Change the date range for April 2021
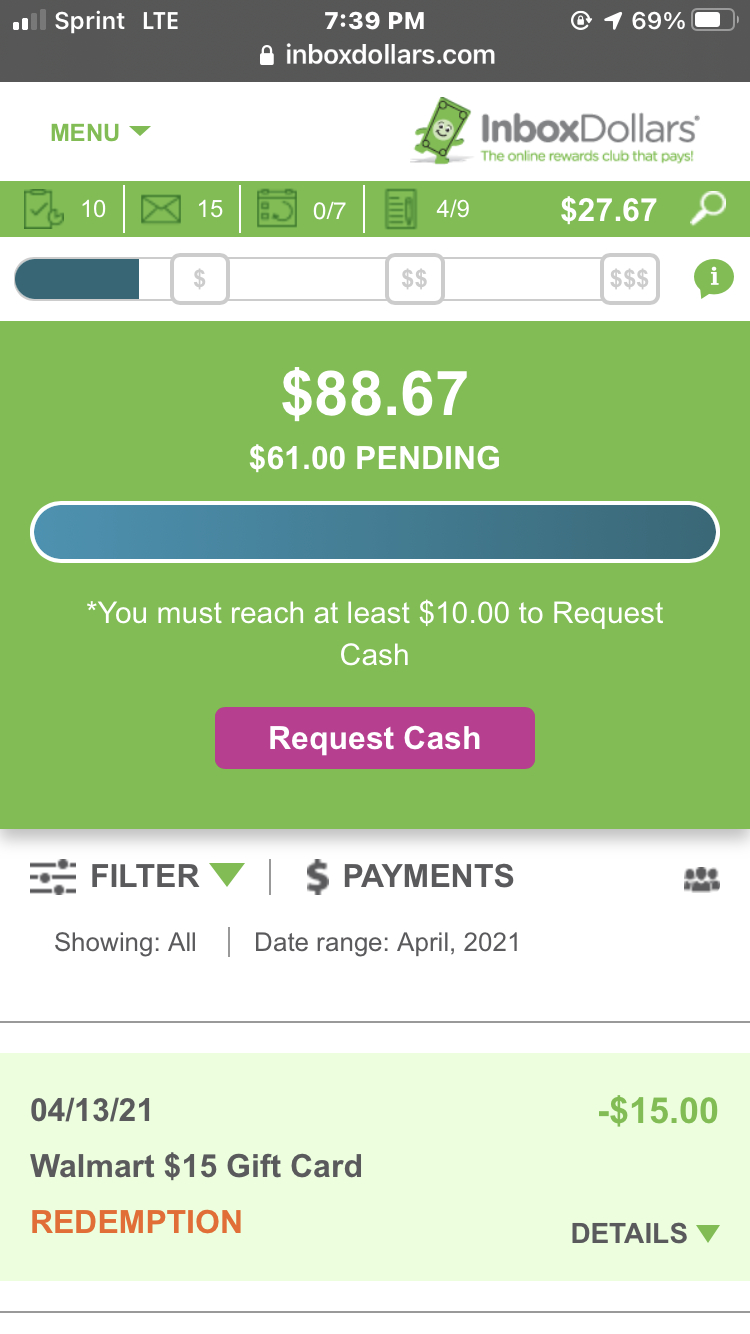 [x=387, y=941]
